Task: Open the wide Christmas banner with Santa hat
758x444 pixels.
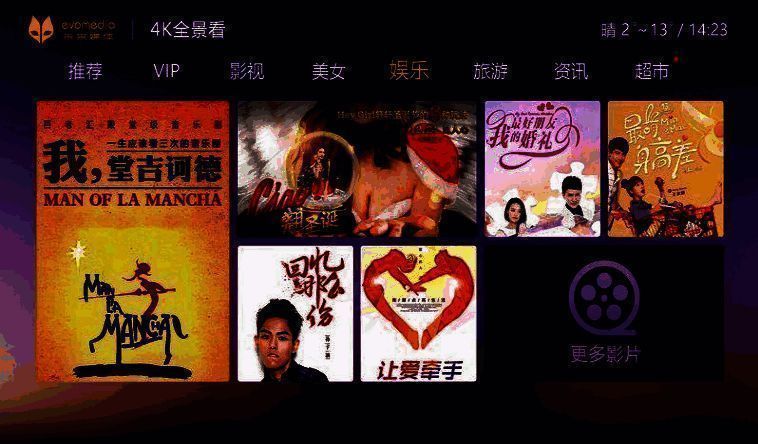Action: (357, 169)
